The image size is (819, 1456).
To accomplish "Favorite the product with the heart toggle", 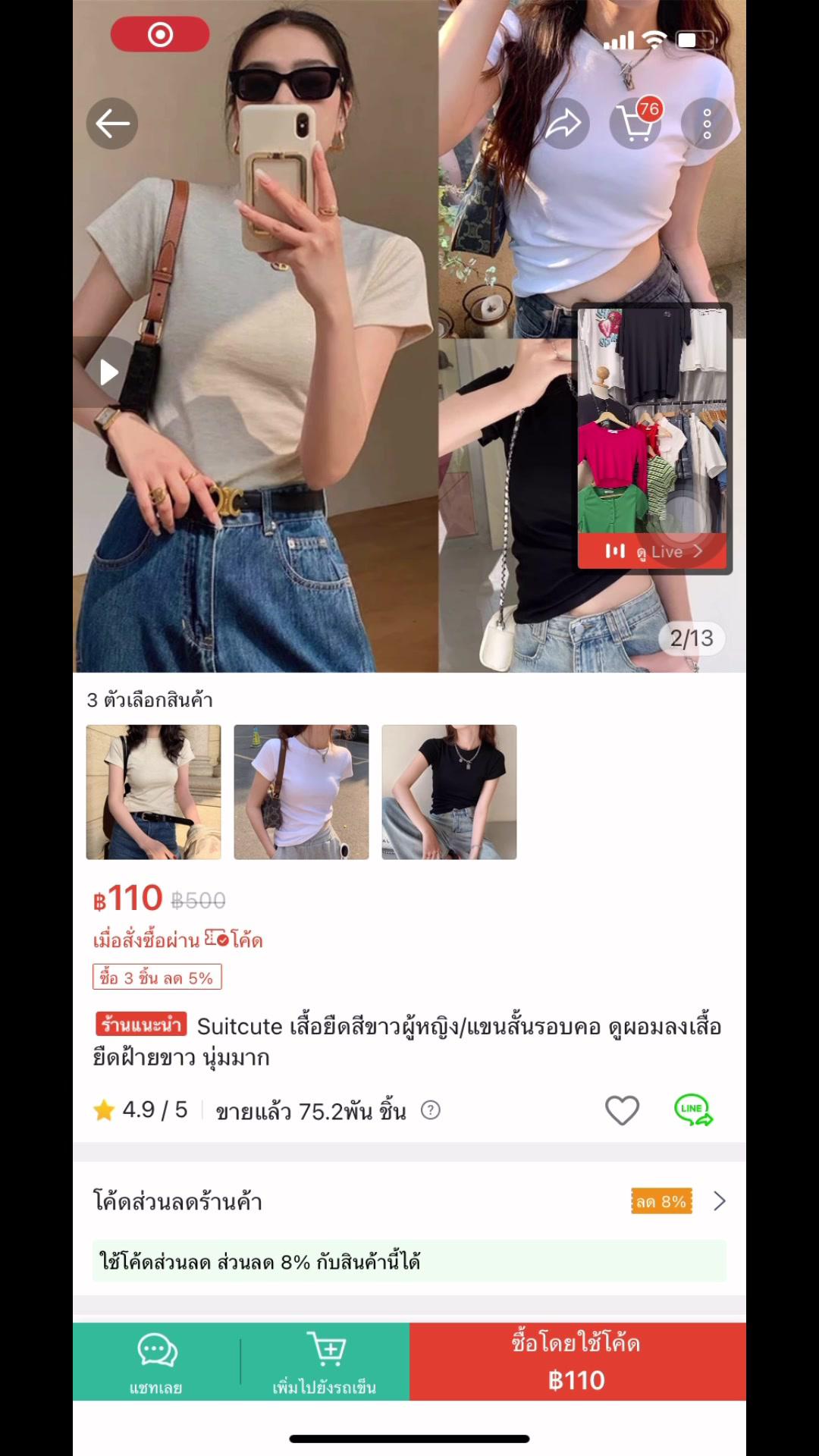I will tap(621, 1109).
